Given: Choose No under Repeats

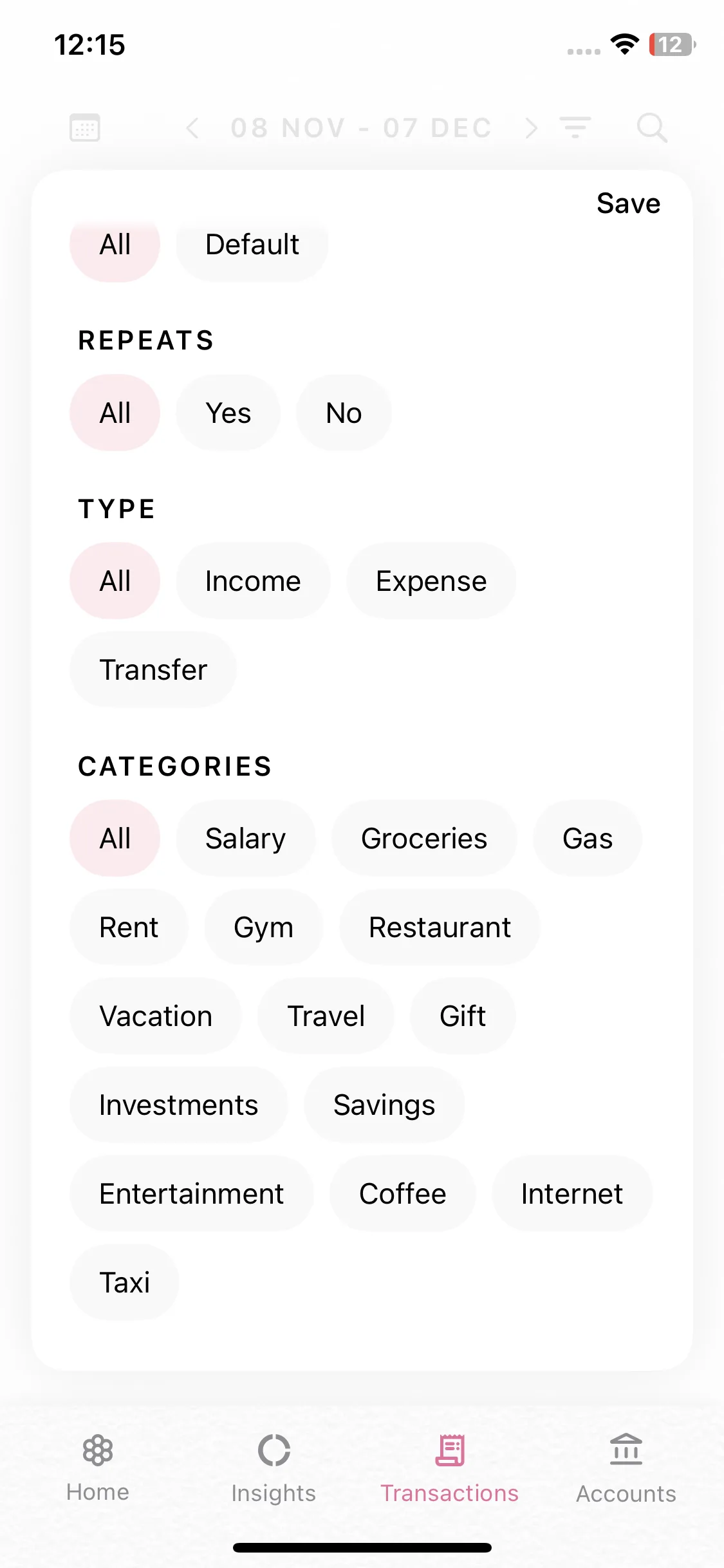Looking at the screenshot, I should point(344,413).
